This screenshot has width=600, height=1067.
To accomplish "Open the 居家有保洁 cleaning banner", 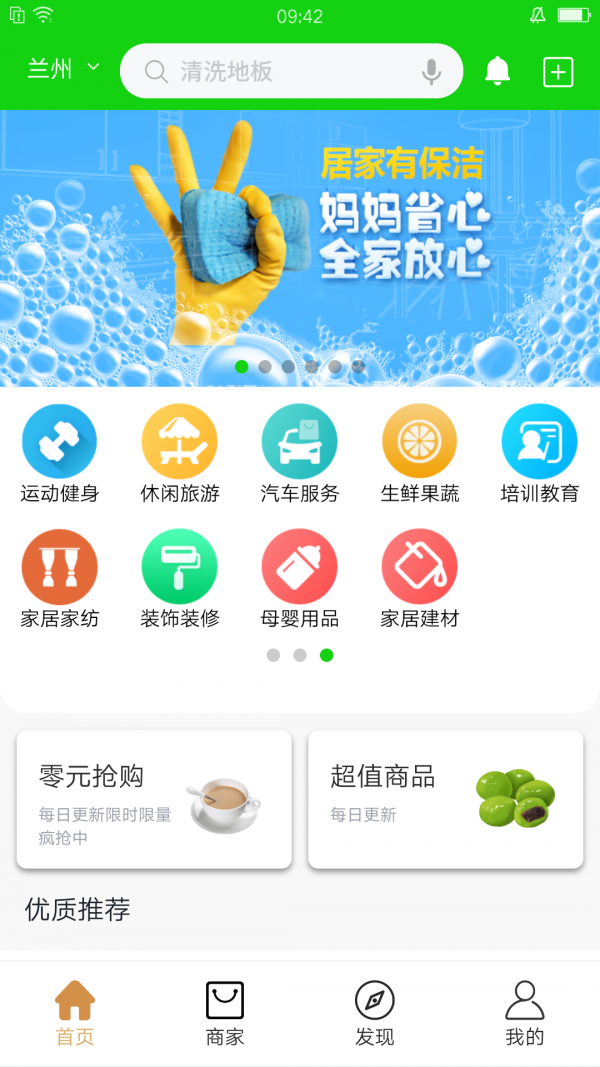I will (x=300, y=247).
